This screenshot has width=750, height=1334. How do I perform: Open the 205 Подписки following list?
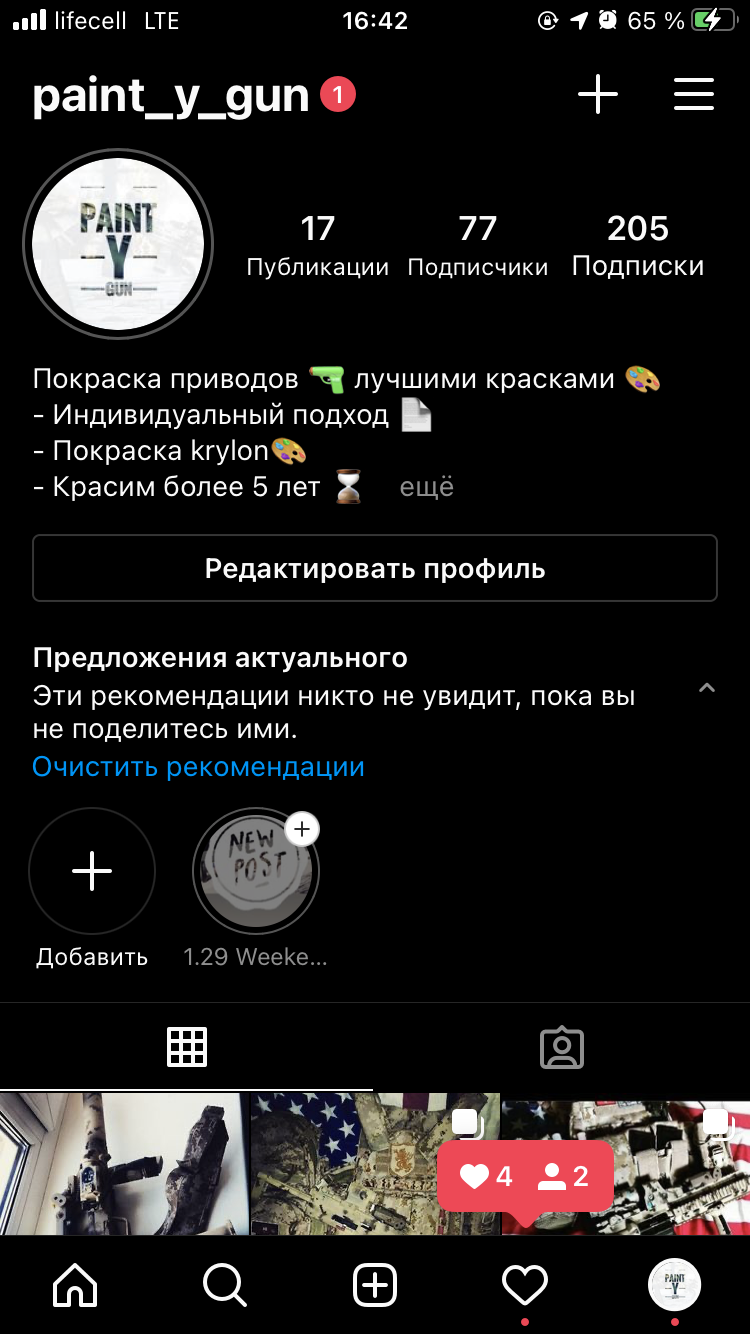point(638,246)
